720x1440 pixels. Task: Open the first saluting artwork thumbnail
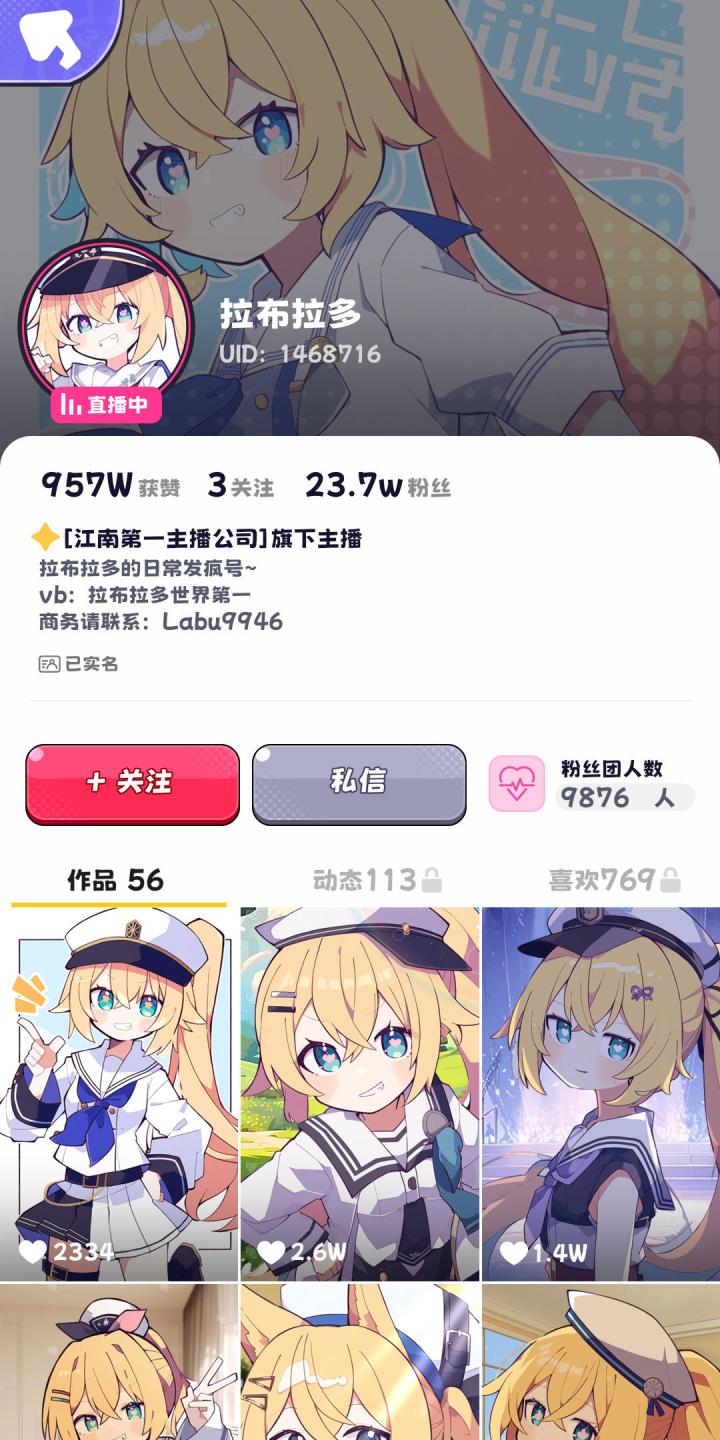(118, 1090)
